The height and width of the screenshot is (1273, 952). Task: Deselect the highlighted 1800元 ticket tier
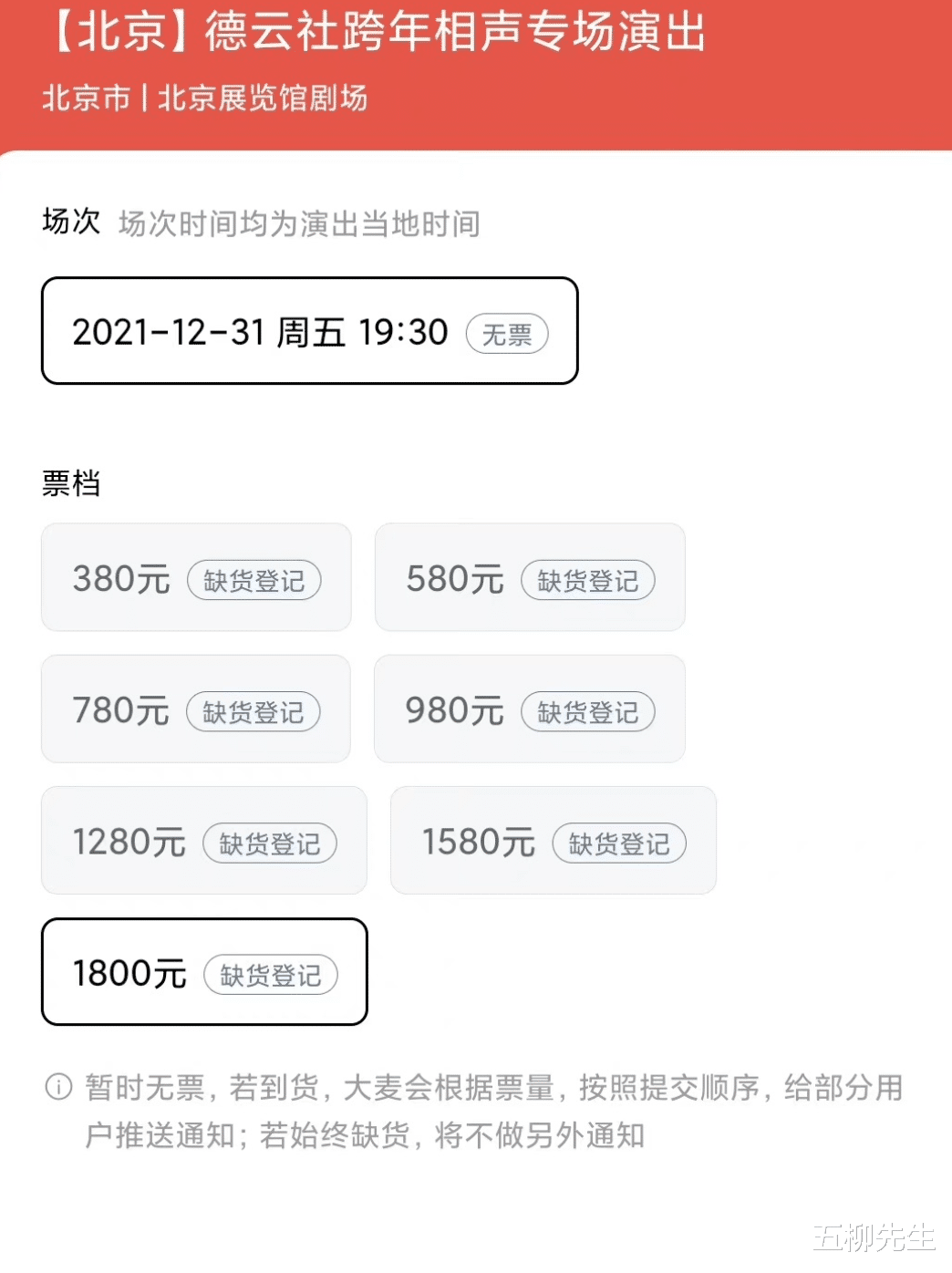pos(128,972)
